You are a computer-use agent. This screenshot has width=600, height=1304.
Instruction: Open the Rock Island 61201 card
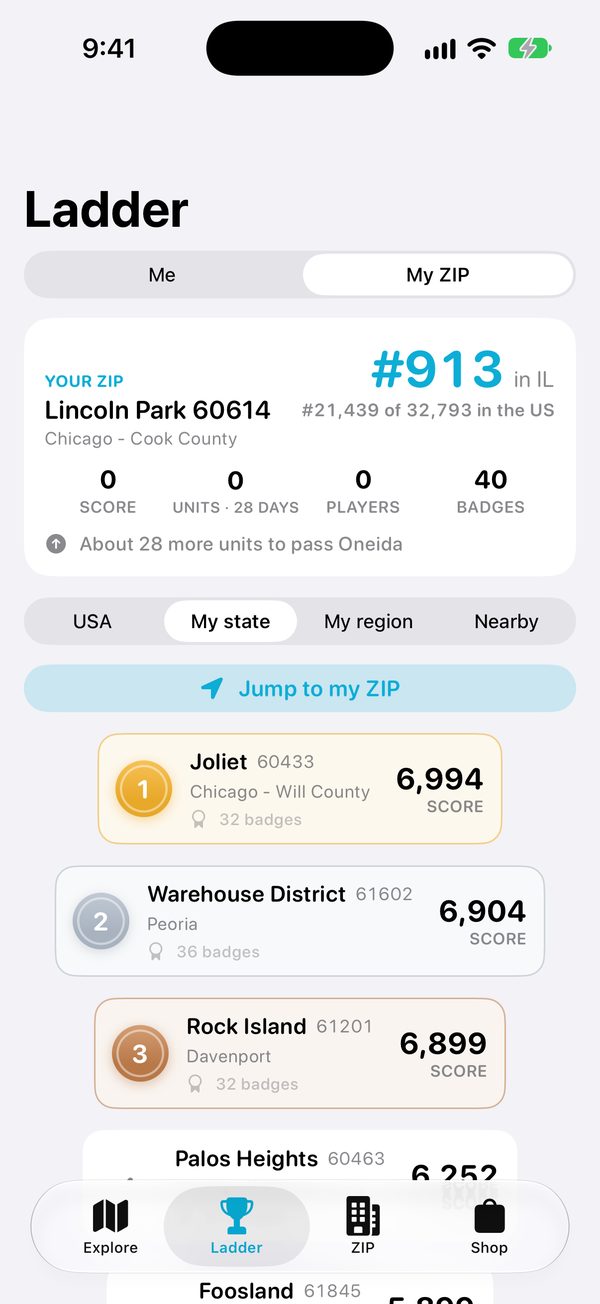300,1053
